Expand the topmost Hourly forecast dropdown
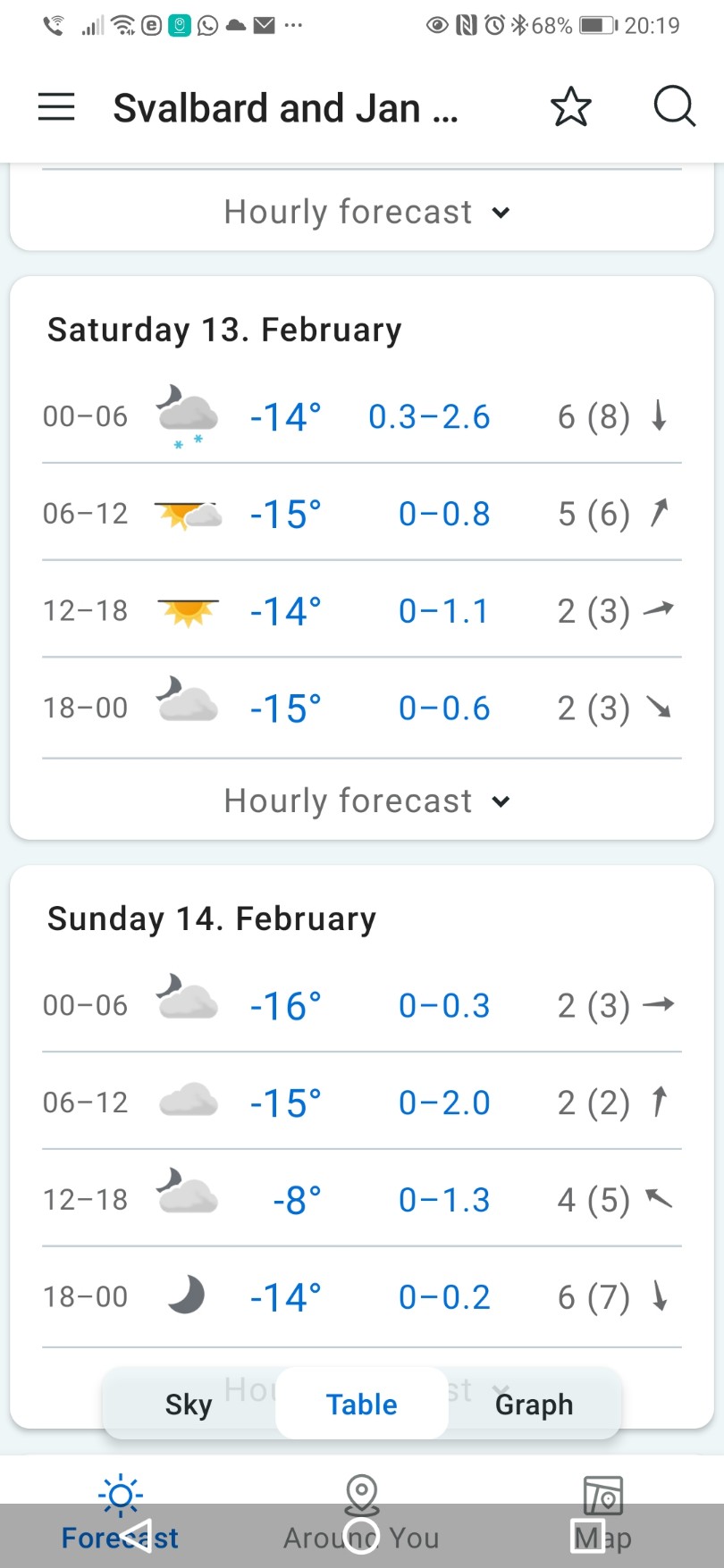 [366, 212]
